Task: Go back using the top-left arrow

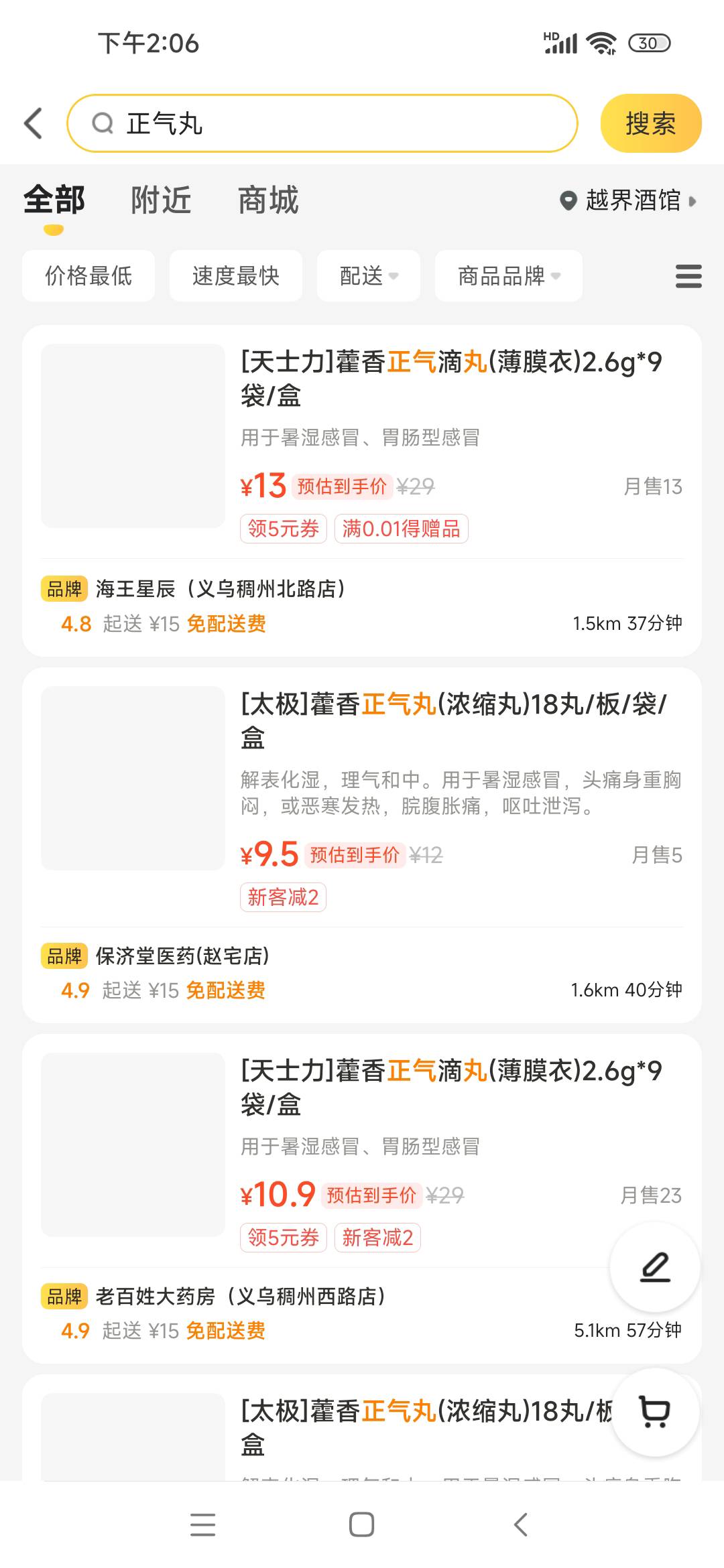Action: pos(34,123)
